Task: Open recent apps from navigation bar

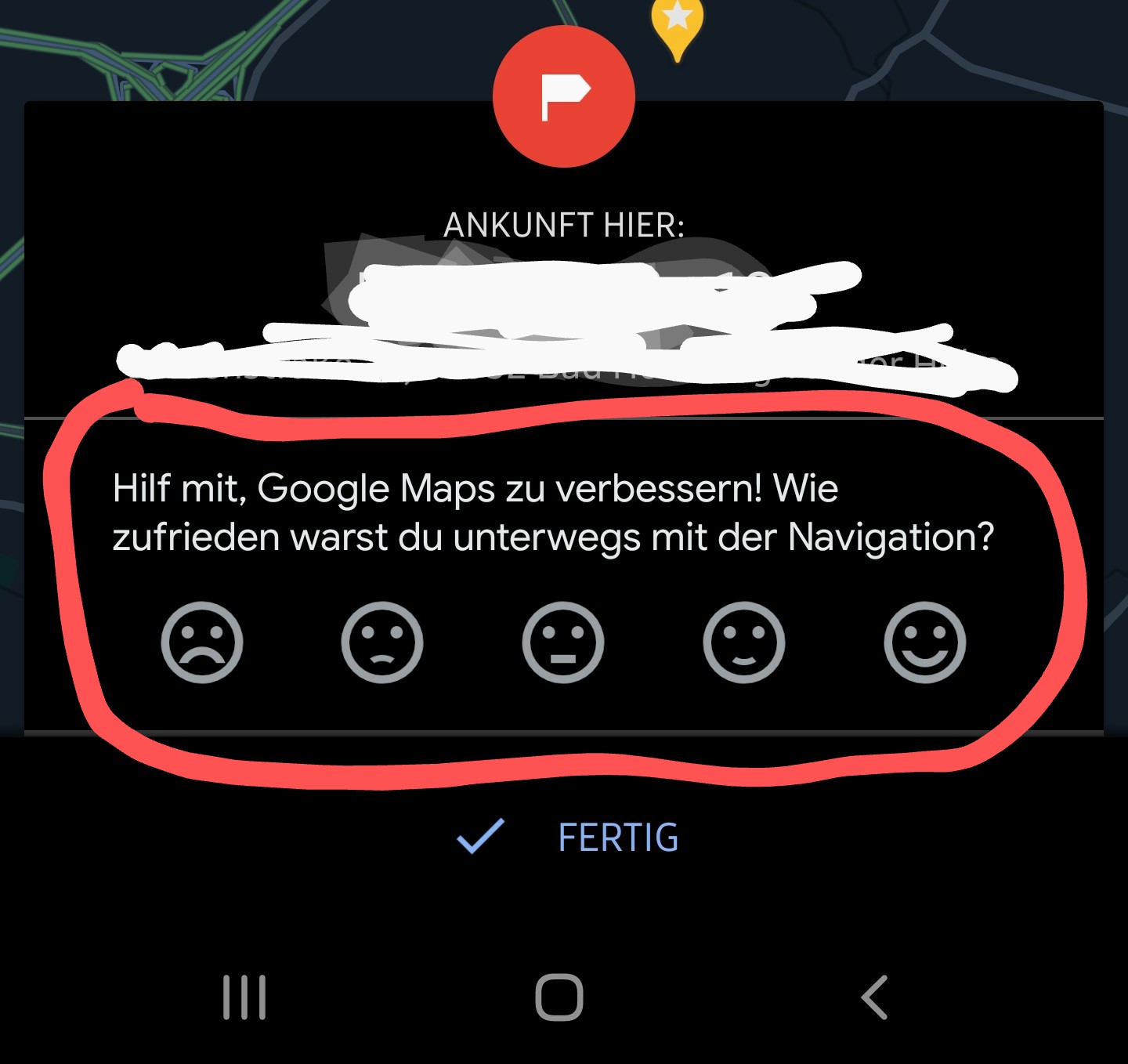Action: click(x=244, y=997)
